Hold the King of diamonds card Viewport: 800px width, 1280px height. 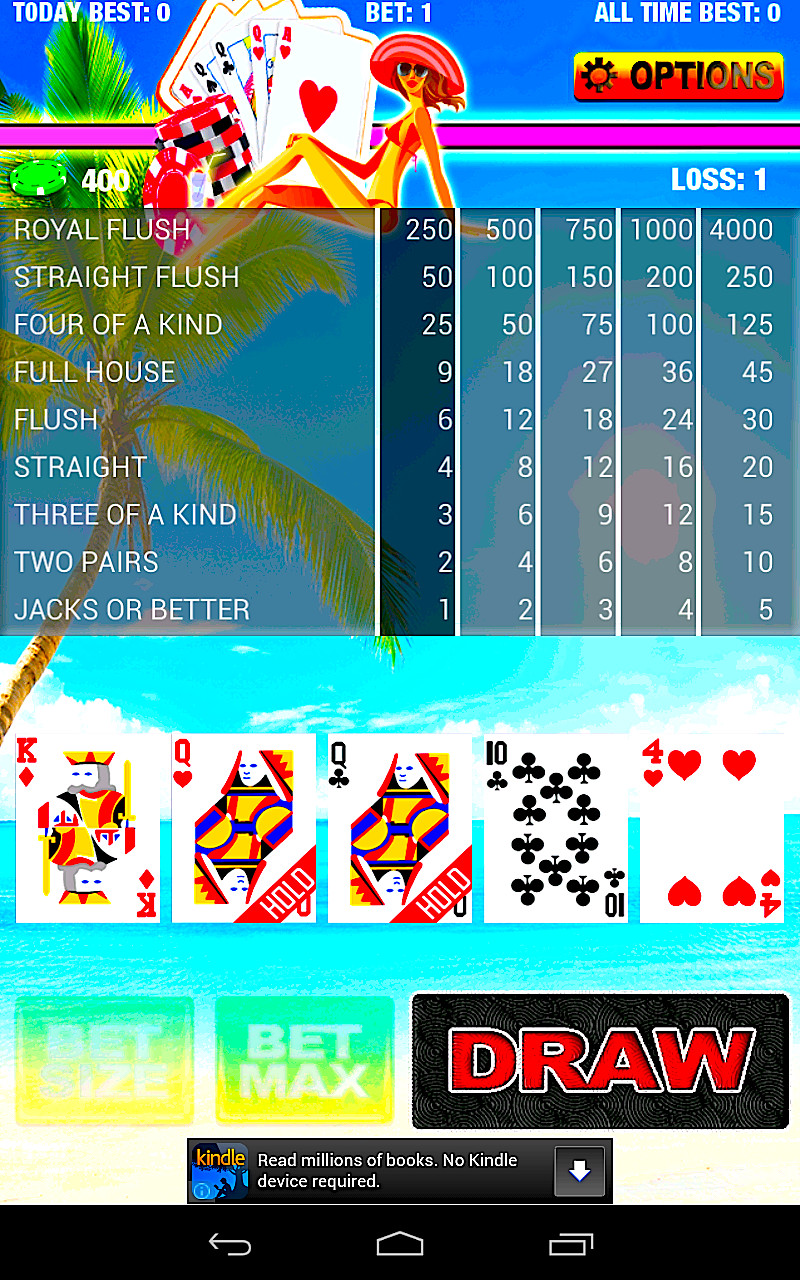88,828
